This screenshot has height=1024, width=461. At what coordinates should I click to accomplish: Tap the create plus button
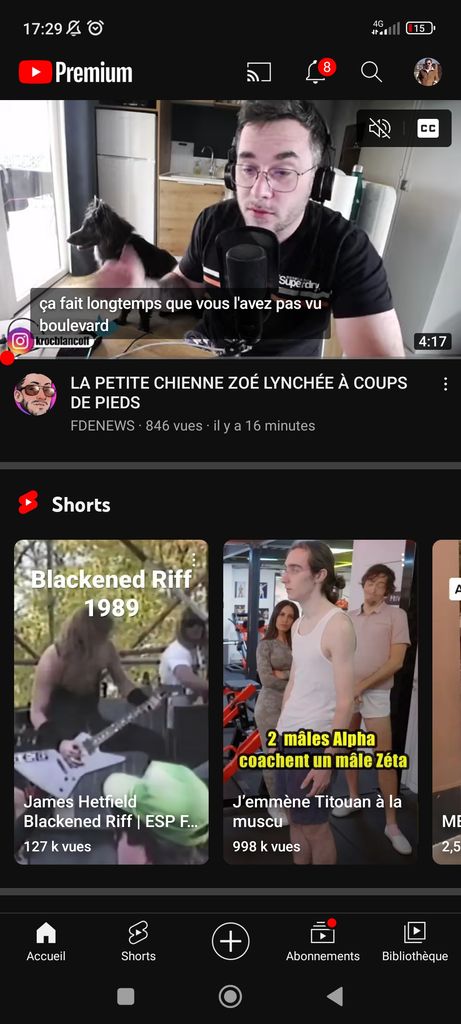pyautogui.click(x=230, y=942)
